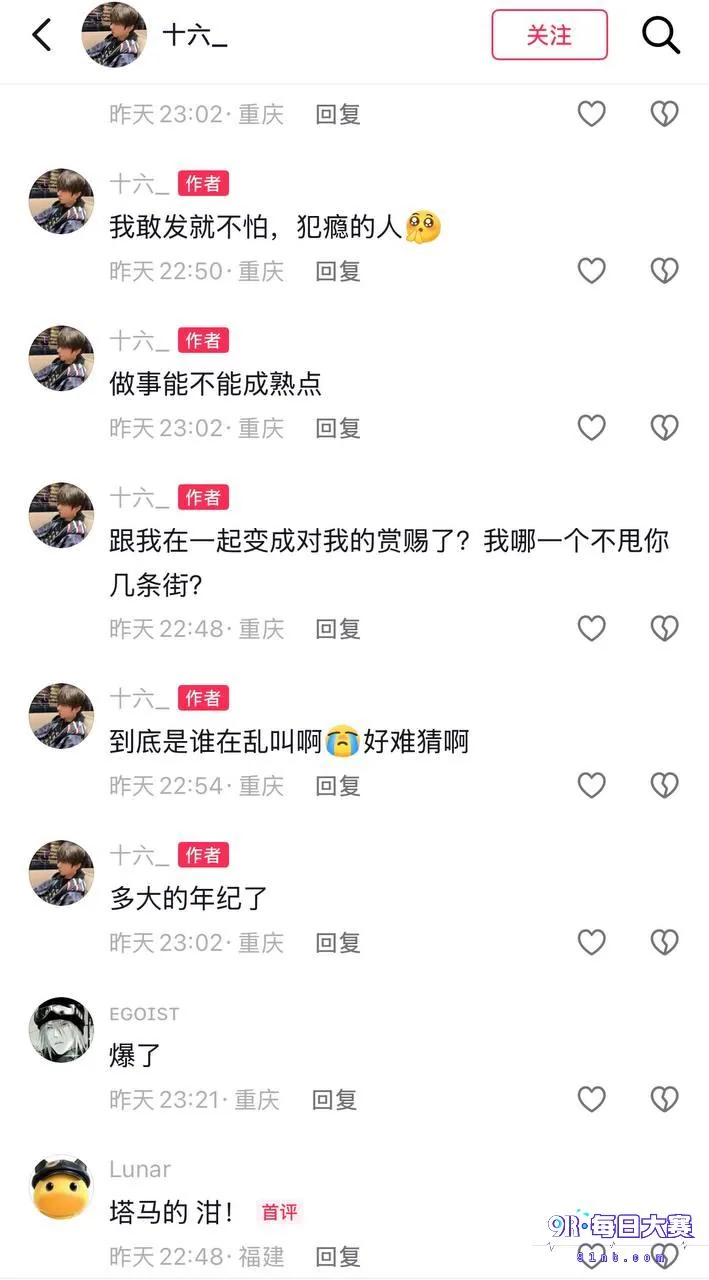Like the comment 我敢发就不怕
Screen dimensions: 709x1280
(592, 270)
